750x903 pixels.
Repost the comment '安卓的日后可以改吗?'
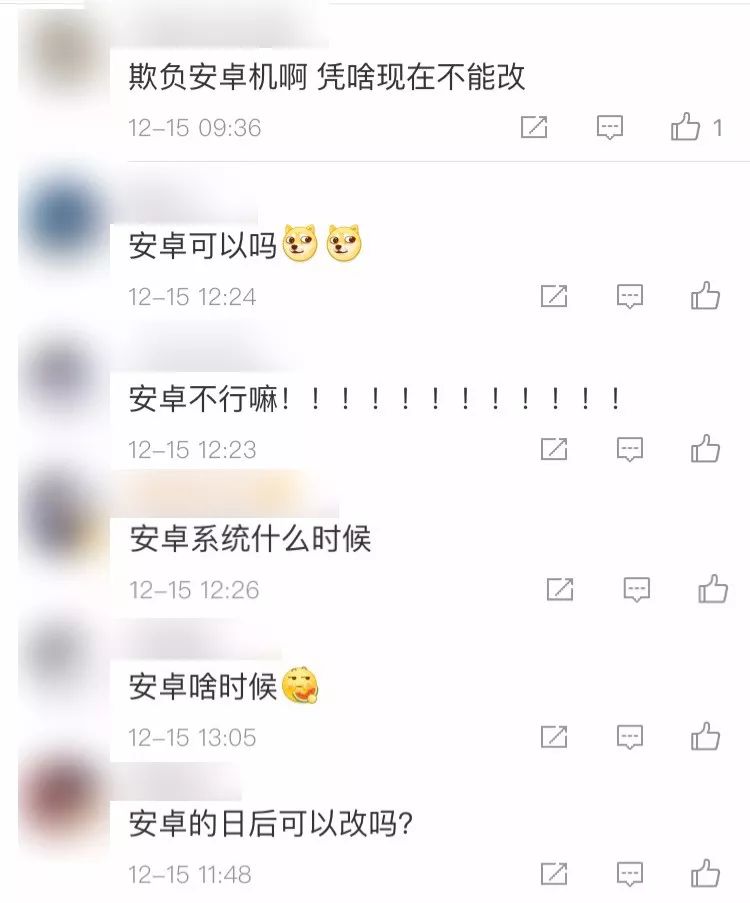coord(554,873)
